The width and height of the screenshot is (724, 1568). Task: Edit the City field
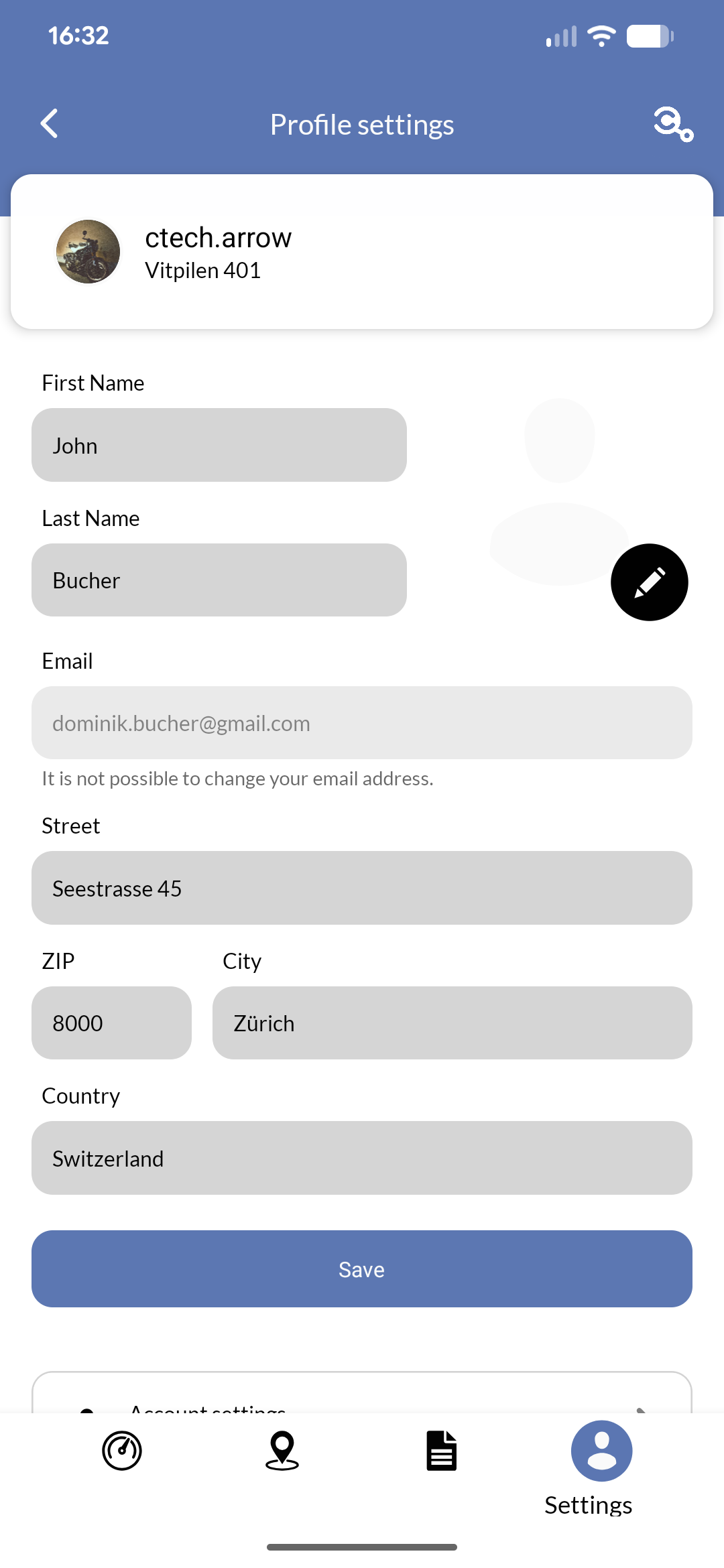point(452,1023)
